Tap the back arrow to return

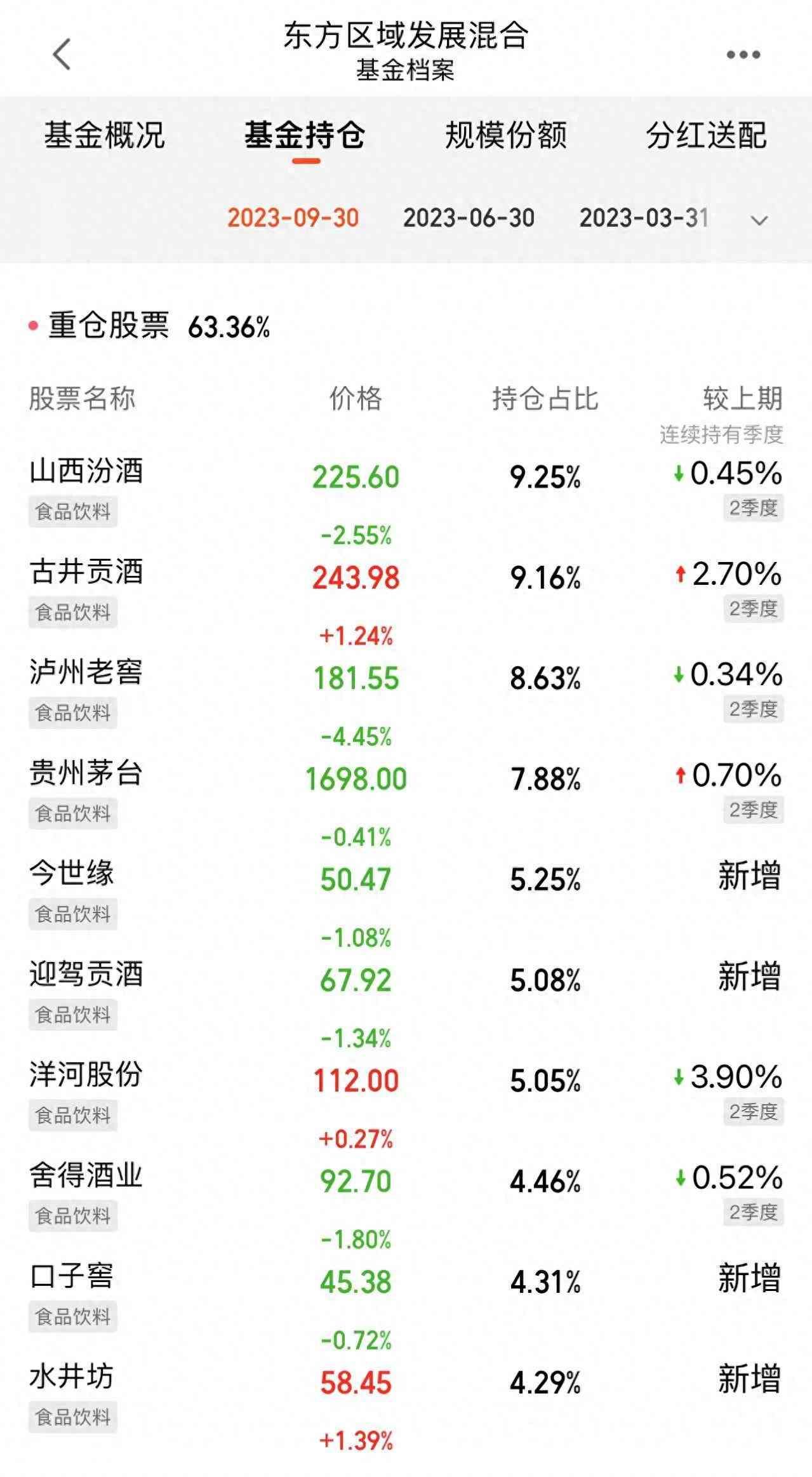[58, 53]
